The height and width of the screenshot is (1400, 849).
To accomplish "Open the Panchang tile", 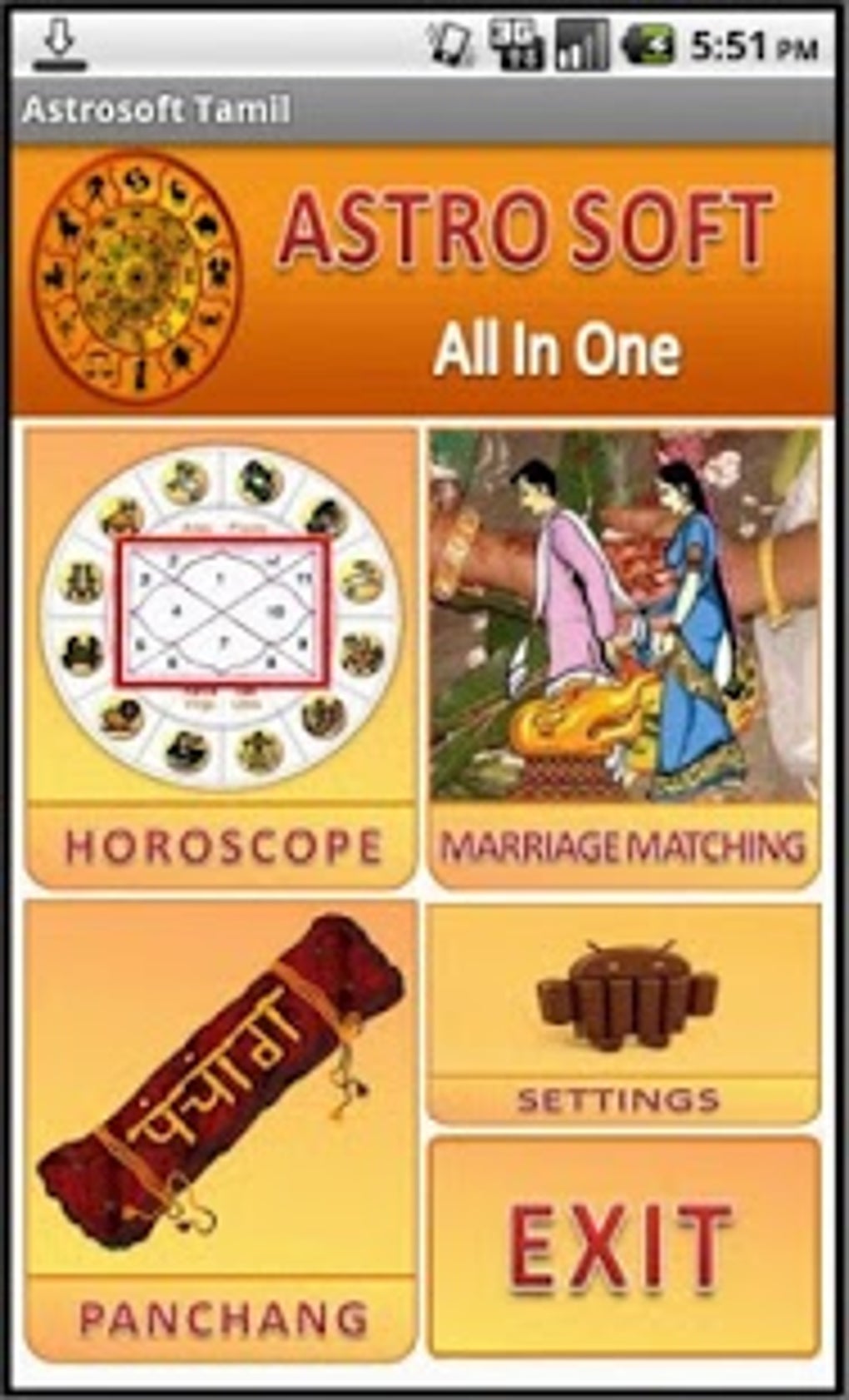I will click(221, 1129).
